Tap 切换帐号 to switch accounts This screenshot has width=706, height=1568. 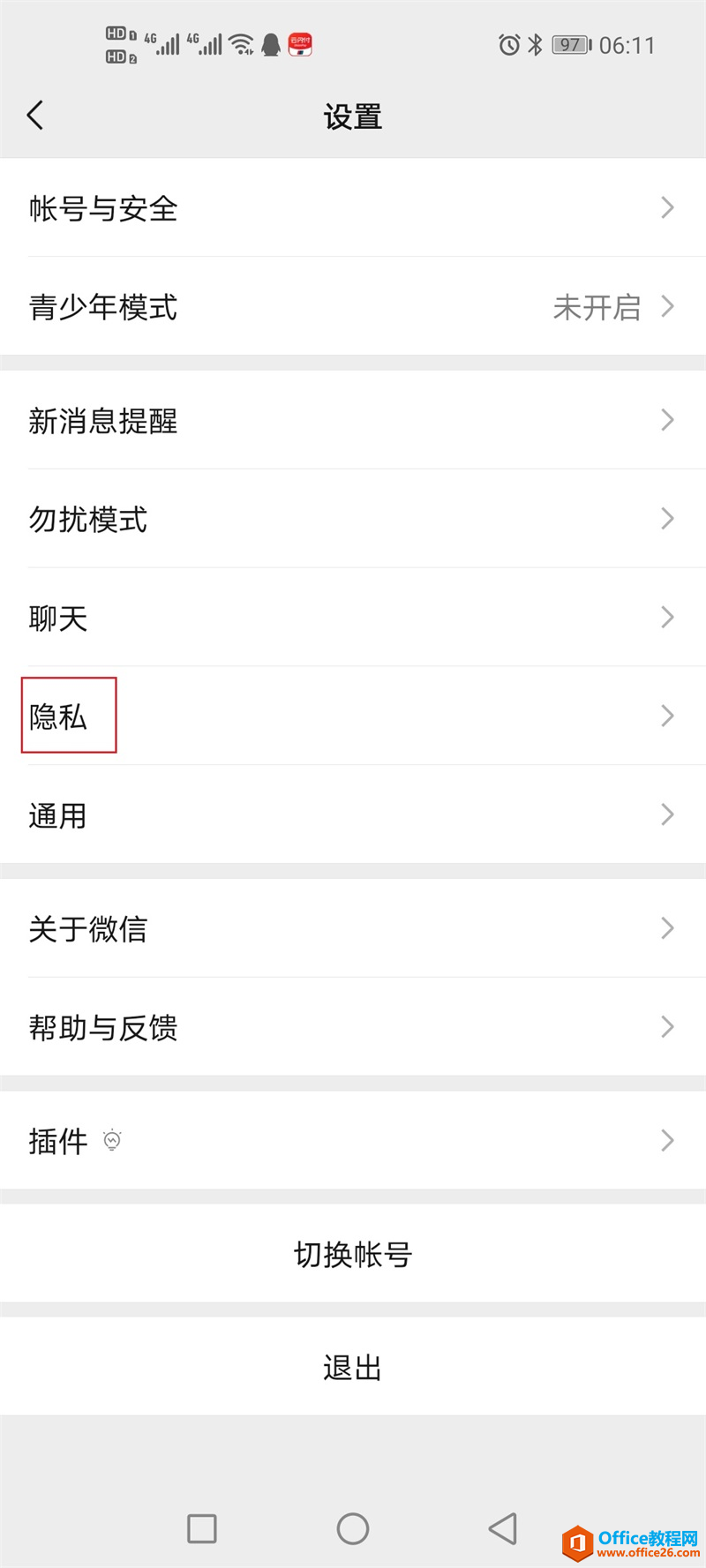pos(353,1254)
